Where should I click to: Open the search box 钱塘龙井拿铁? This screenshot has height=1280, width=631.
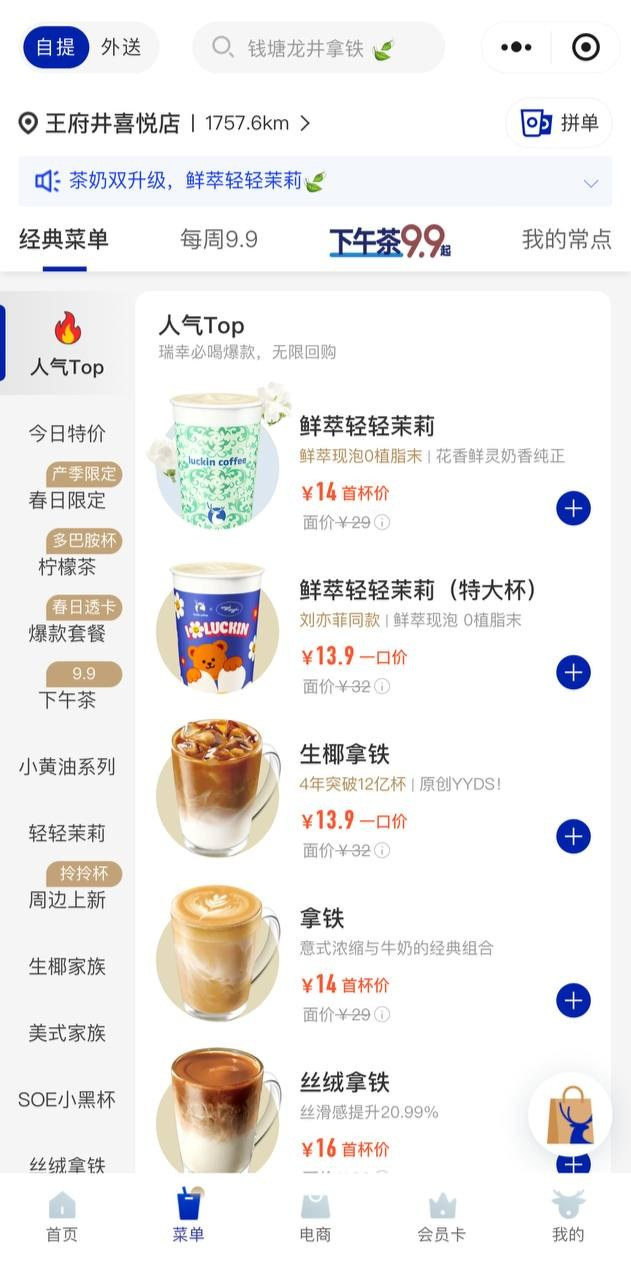point(318,48)
